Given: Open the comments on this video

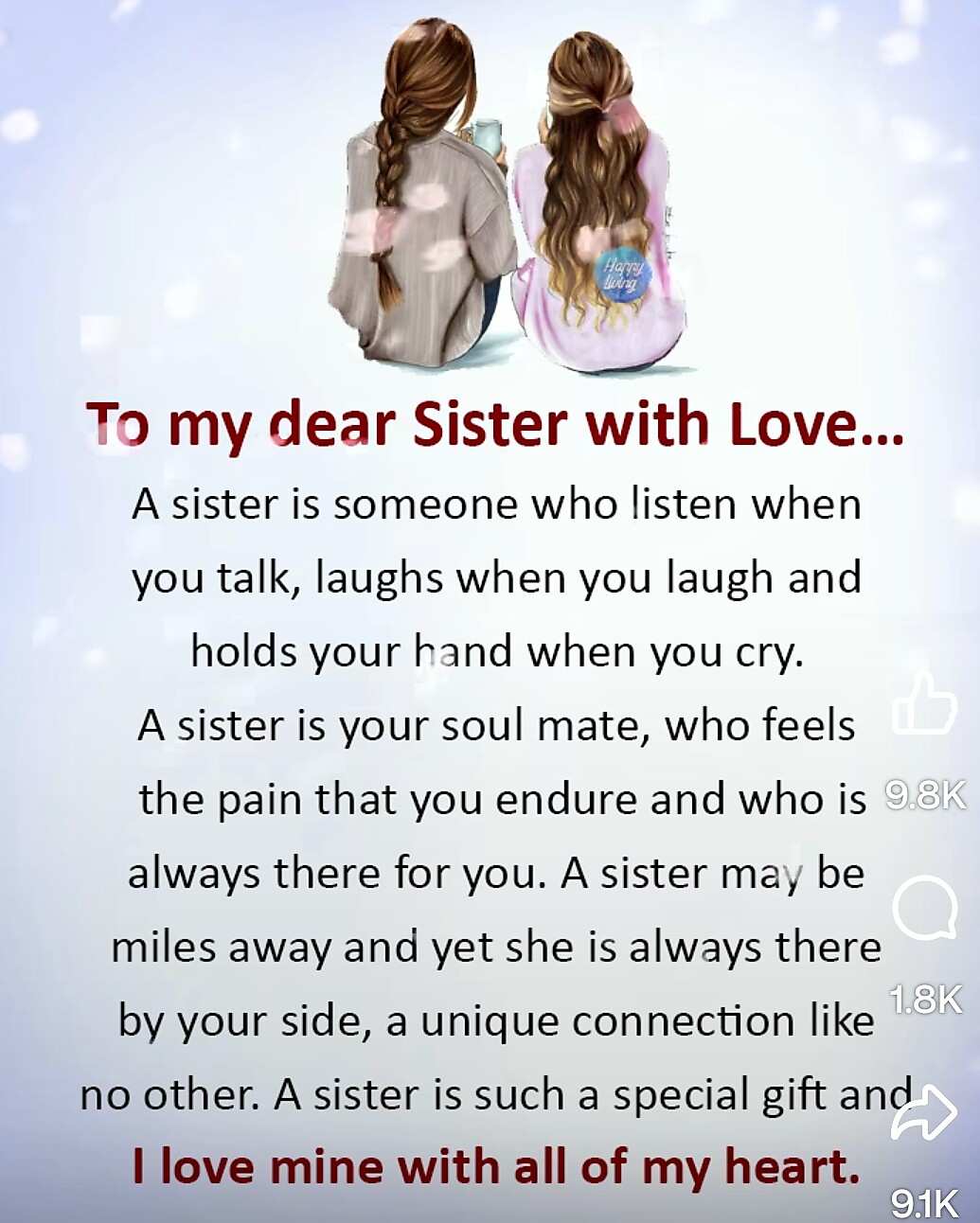Looking at the screenshot, I should point(924,909).
